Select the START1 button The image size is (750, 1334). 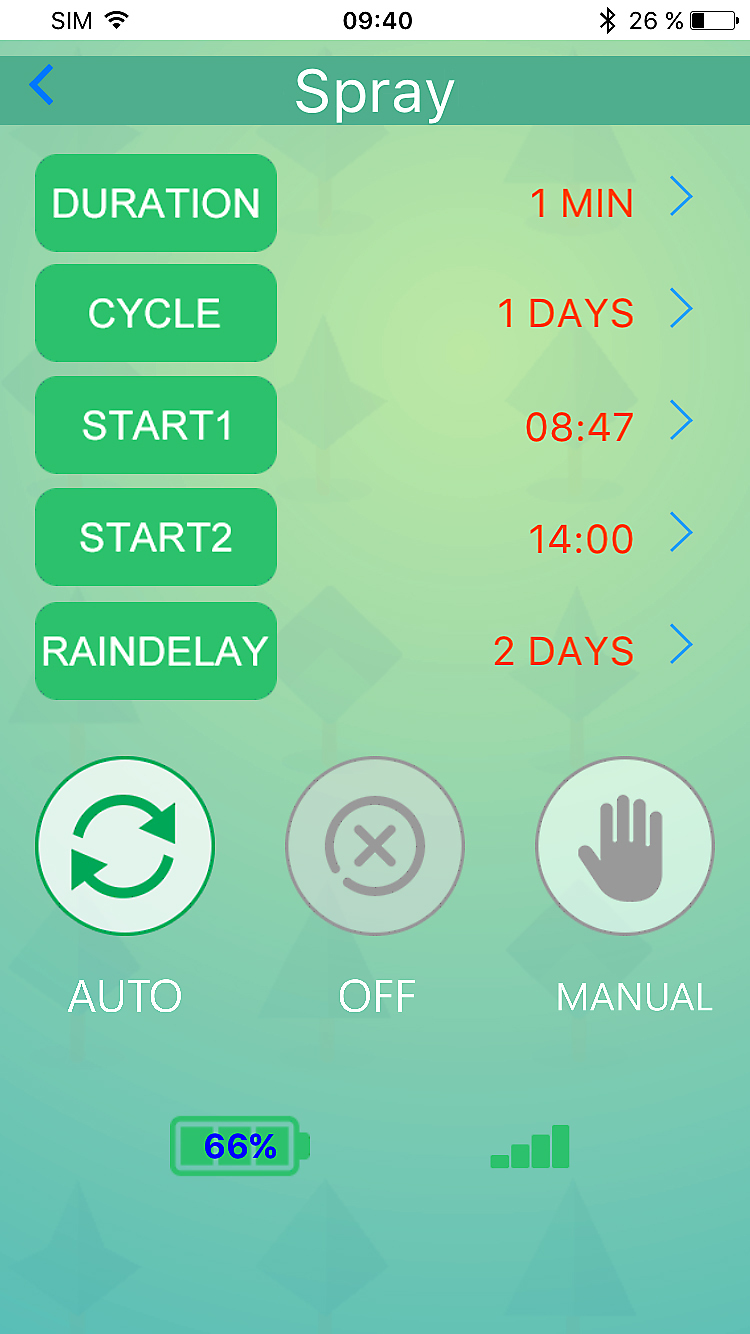[x=156, y=425]
